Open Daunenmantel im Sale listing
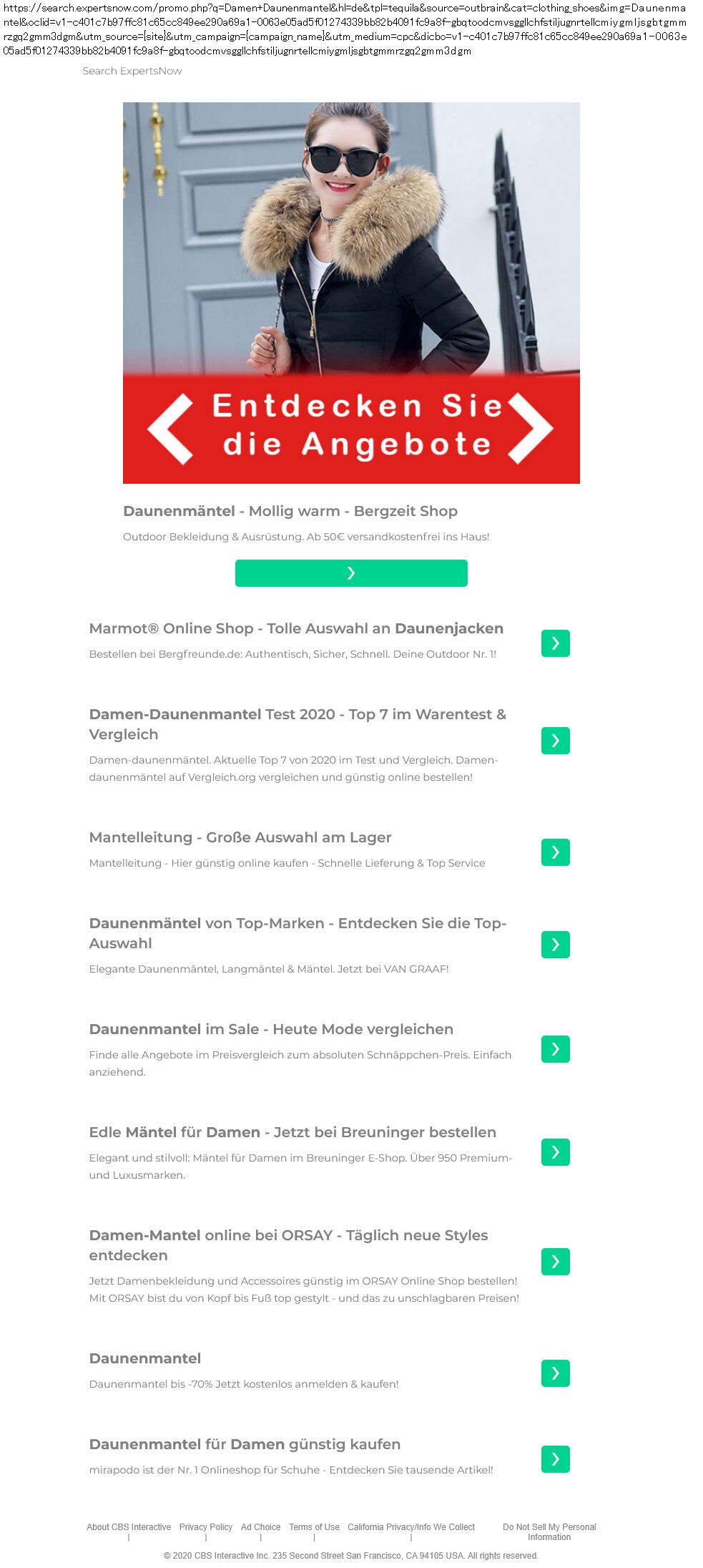Image resolution: width=703 pixels, height=1568 pixels. pyautogui.click(x=271, y=1029)
